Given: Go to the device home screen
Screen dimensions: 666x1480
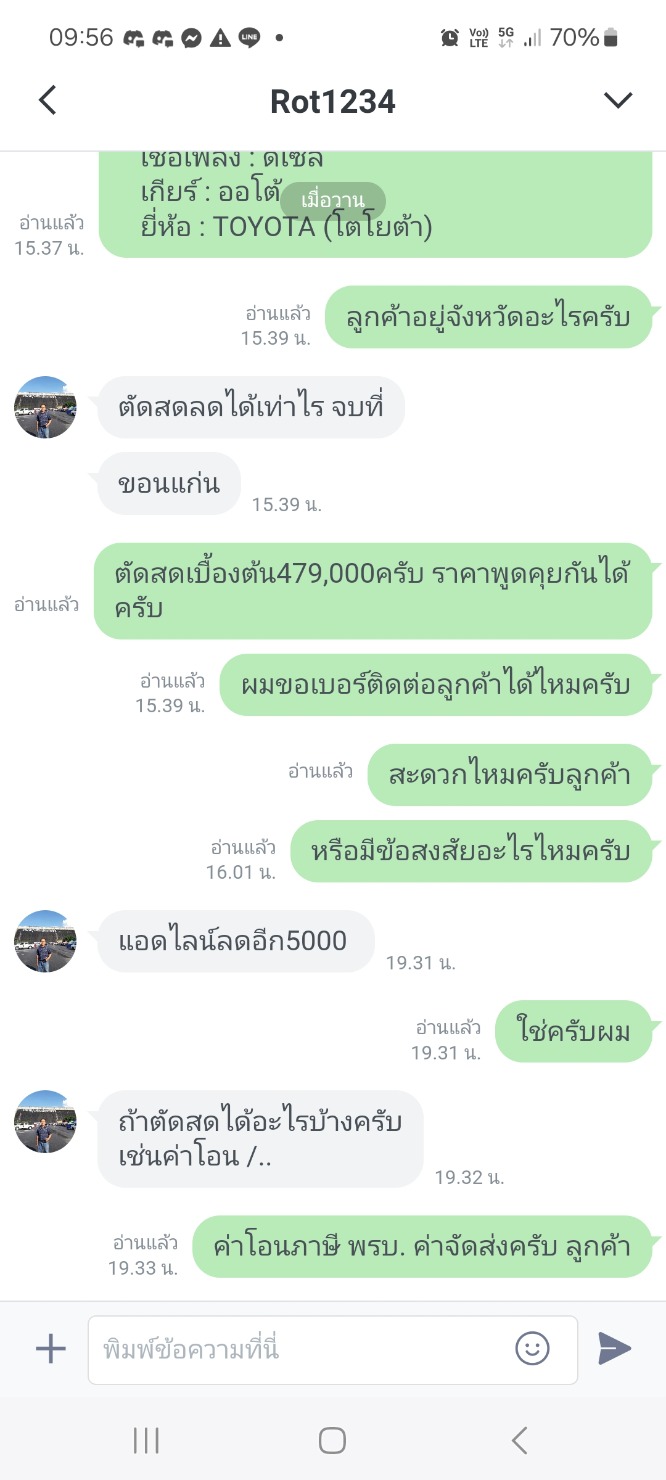Looking at the screenshot, I should pyautogui.click(x=332, y=1440).
